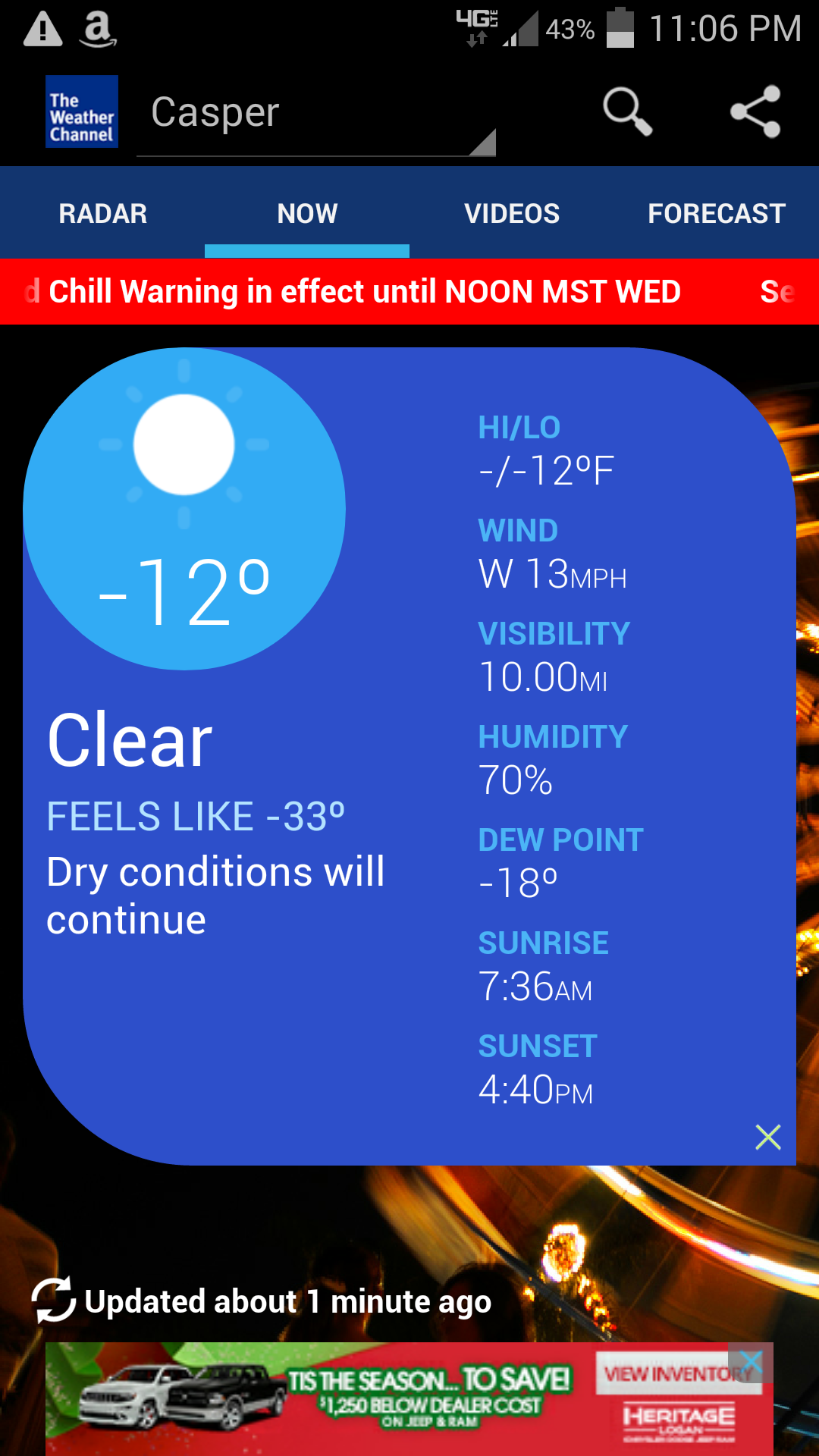
Task: Dismiss the Heritage ad banner
Action: click(x=751, y=1363)
